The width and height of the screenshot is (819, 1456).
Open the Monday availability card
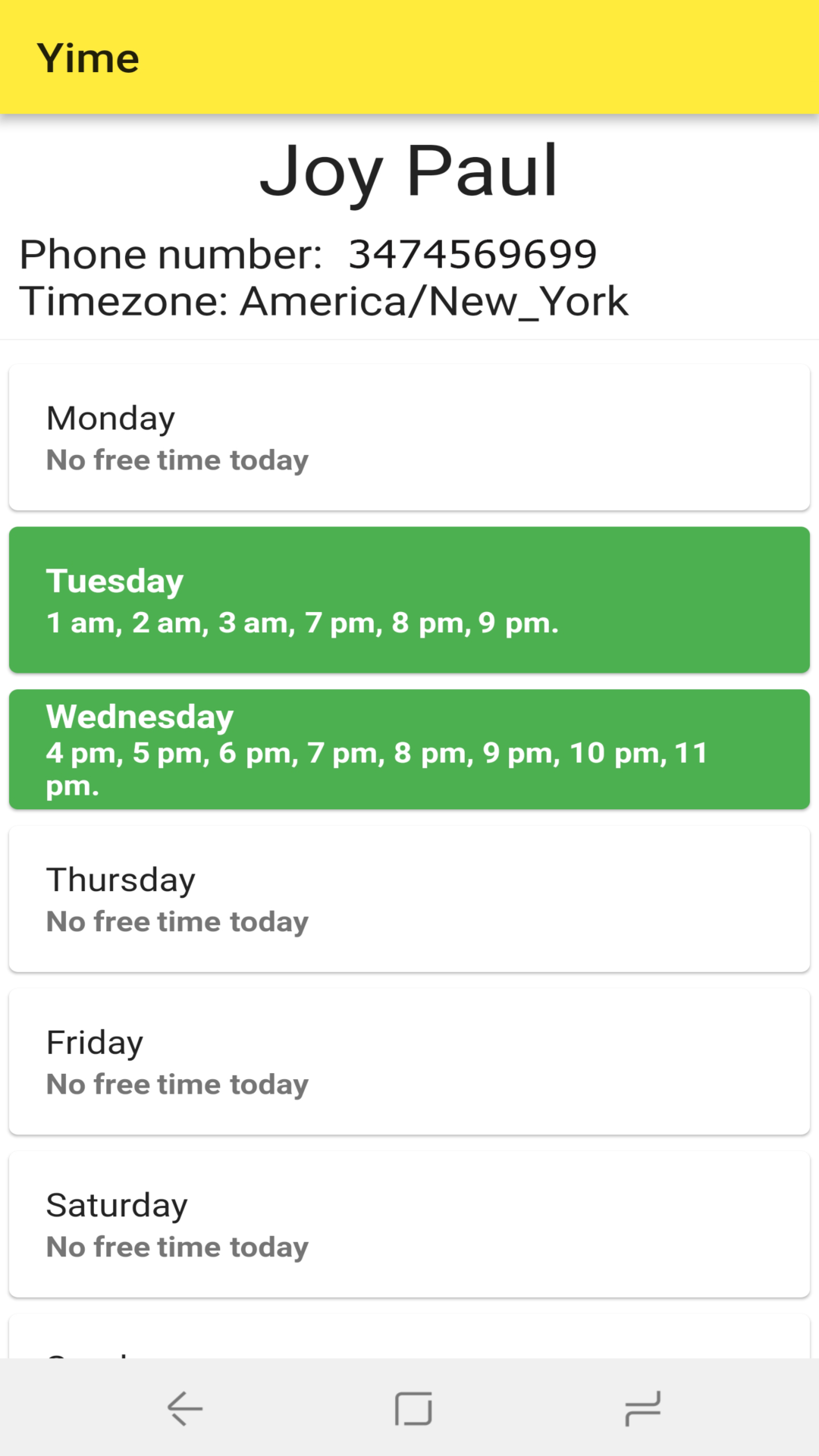click(409, 438)
